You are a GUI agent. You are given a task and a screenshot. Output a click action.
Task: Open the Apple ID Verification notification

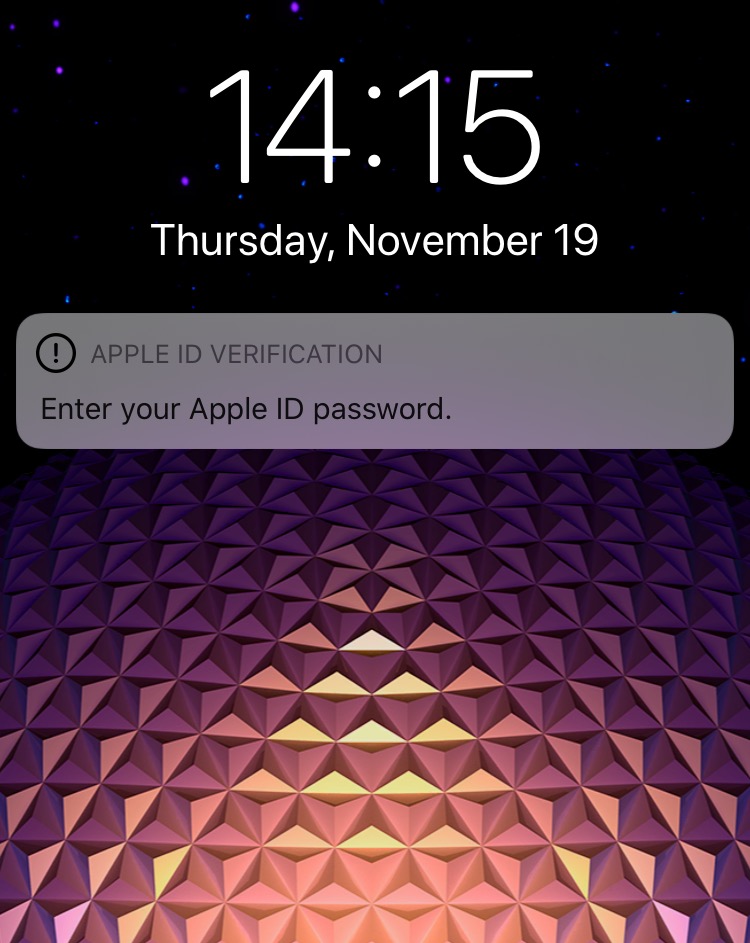374,382
